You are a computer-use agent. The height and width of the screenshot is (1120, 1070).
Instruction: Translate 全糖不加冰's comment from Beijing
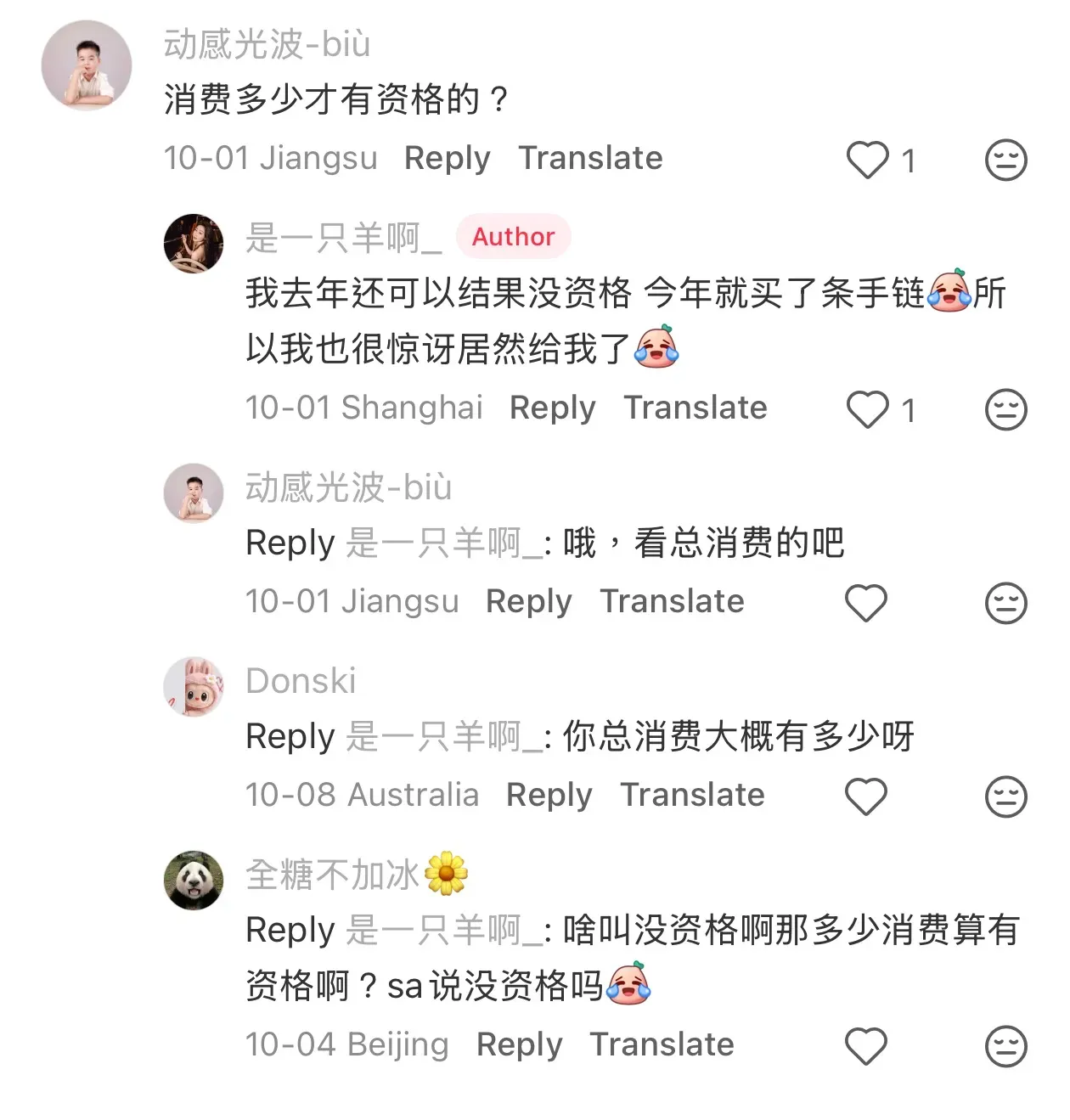tap(662, 1045)
